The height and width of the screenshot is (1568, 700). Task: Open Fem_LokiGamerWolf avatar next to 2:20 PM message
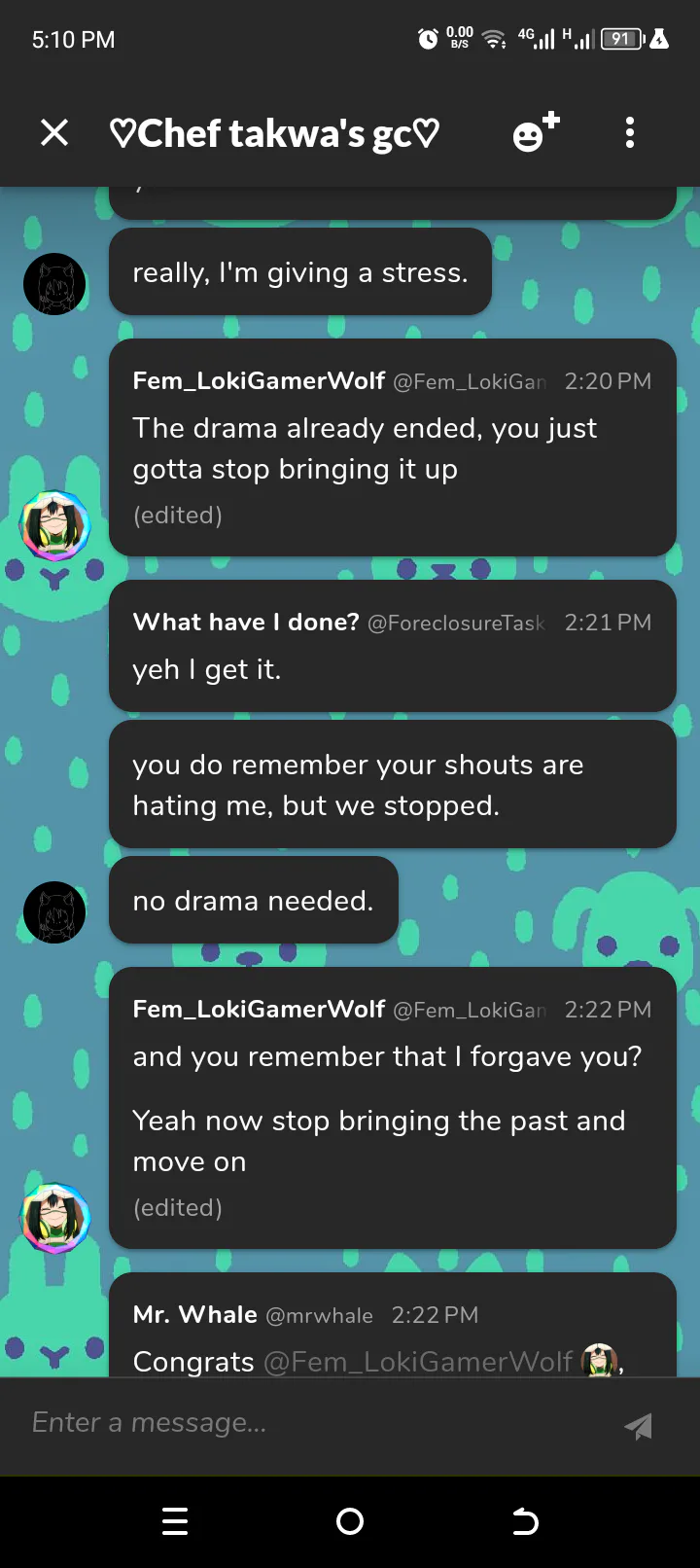click(55, 525)
